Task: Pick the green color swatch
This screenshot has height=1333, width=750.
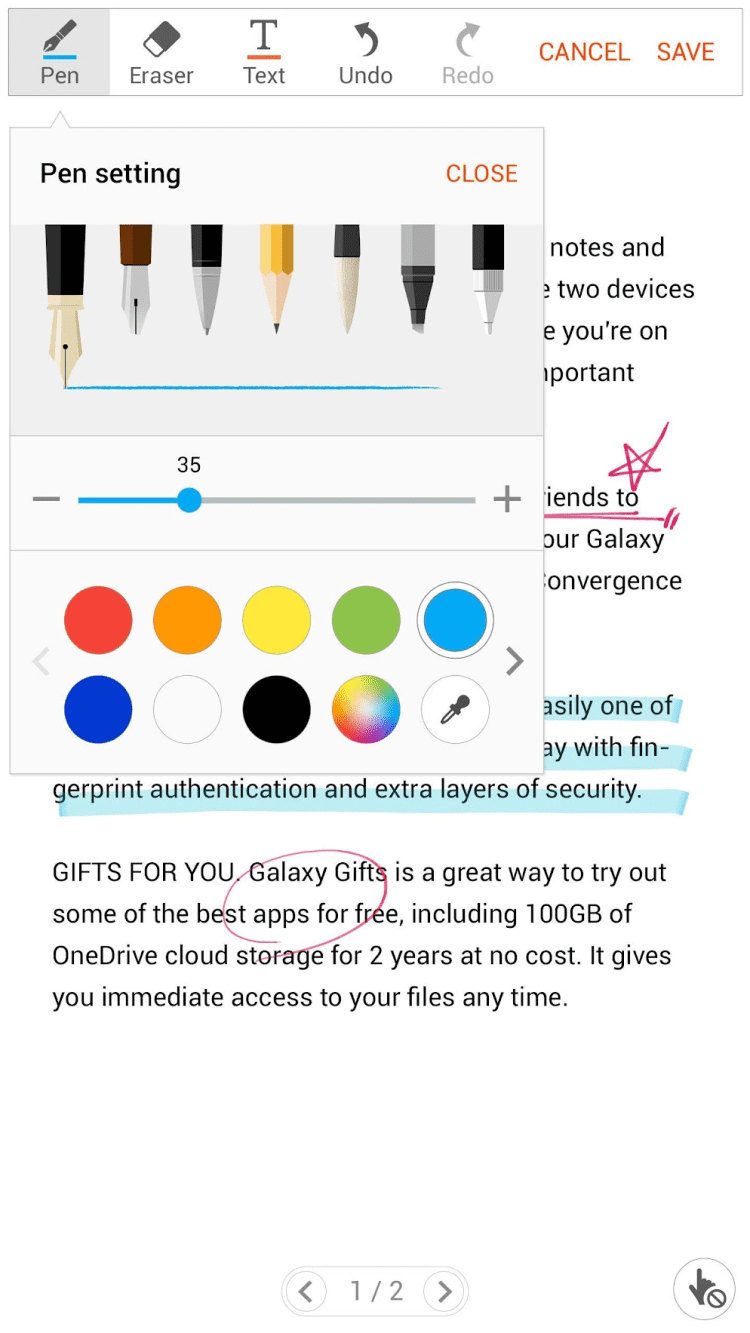Action: [x=366, y=620]
